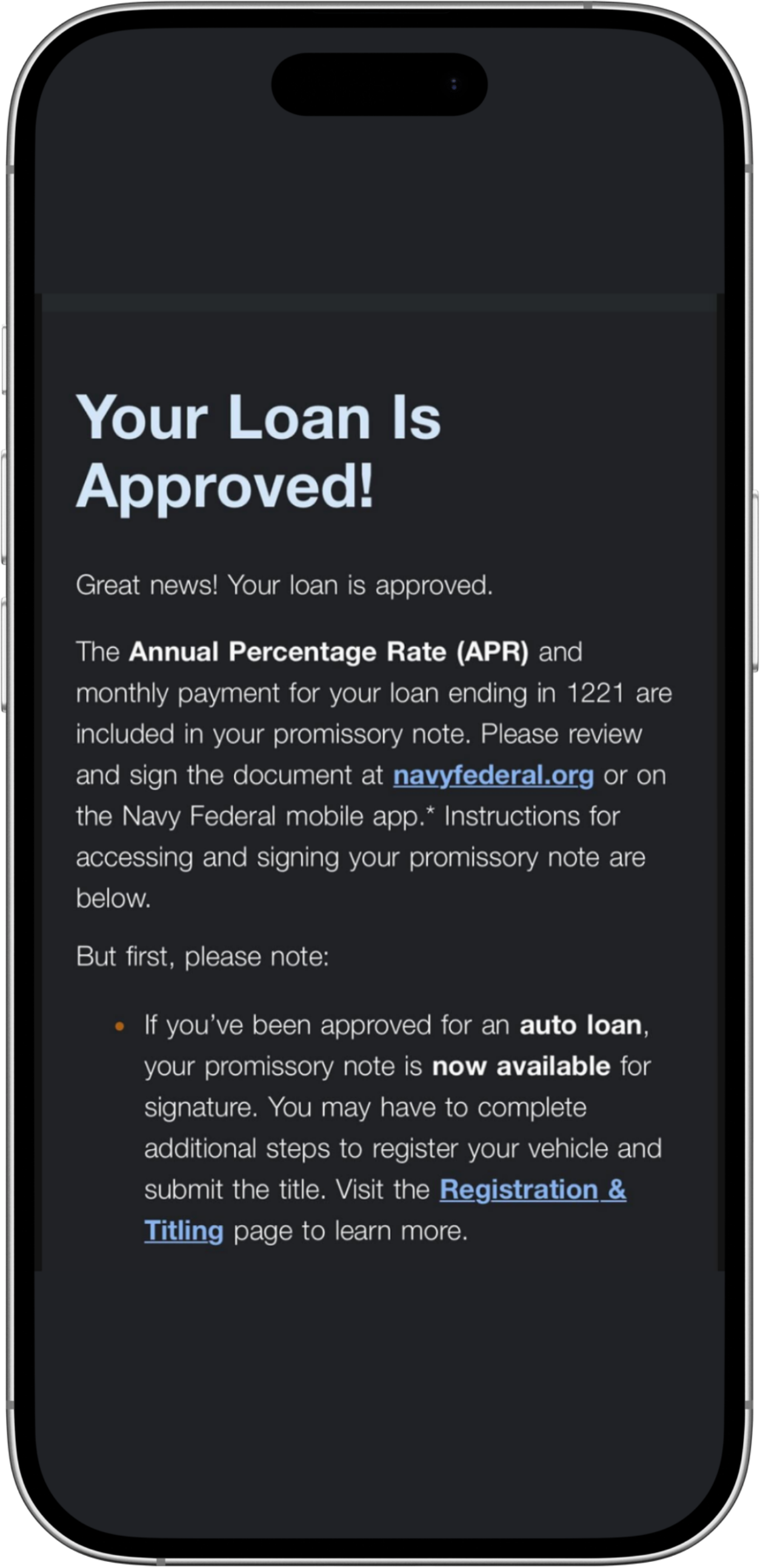Viewport: 760px width, 1568px height.
Task: Visit the Registration & Titling page link
Action: click(533, 1190)
